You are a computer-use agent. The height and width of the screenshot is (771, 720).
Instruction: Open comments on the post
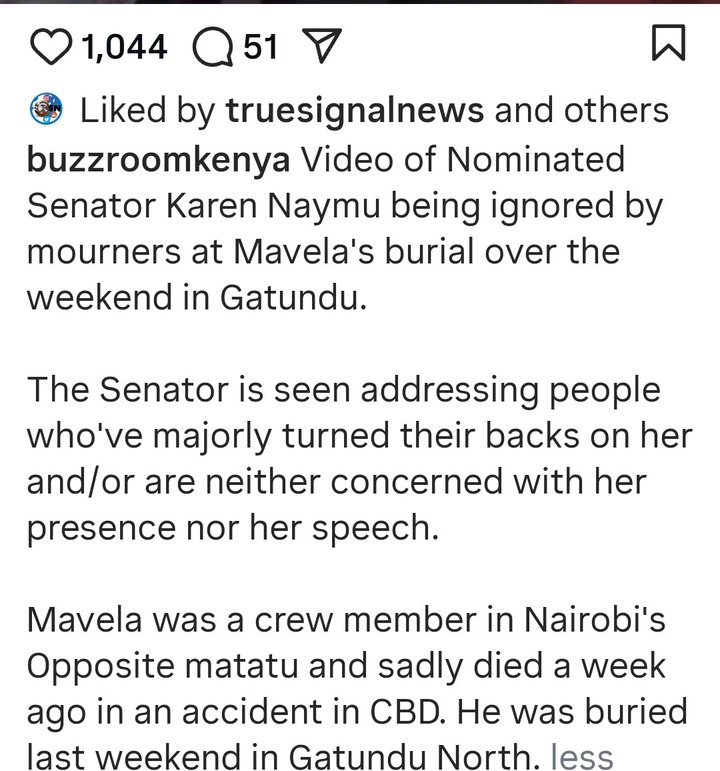211,46
